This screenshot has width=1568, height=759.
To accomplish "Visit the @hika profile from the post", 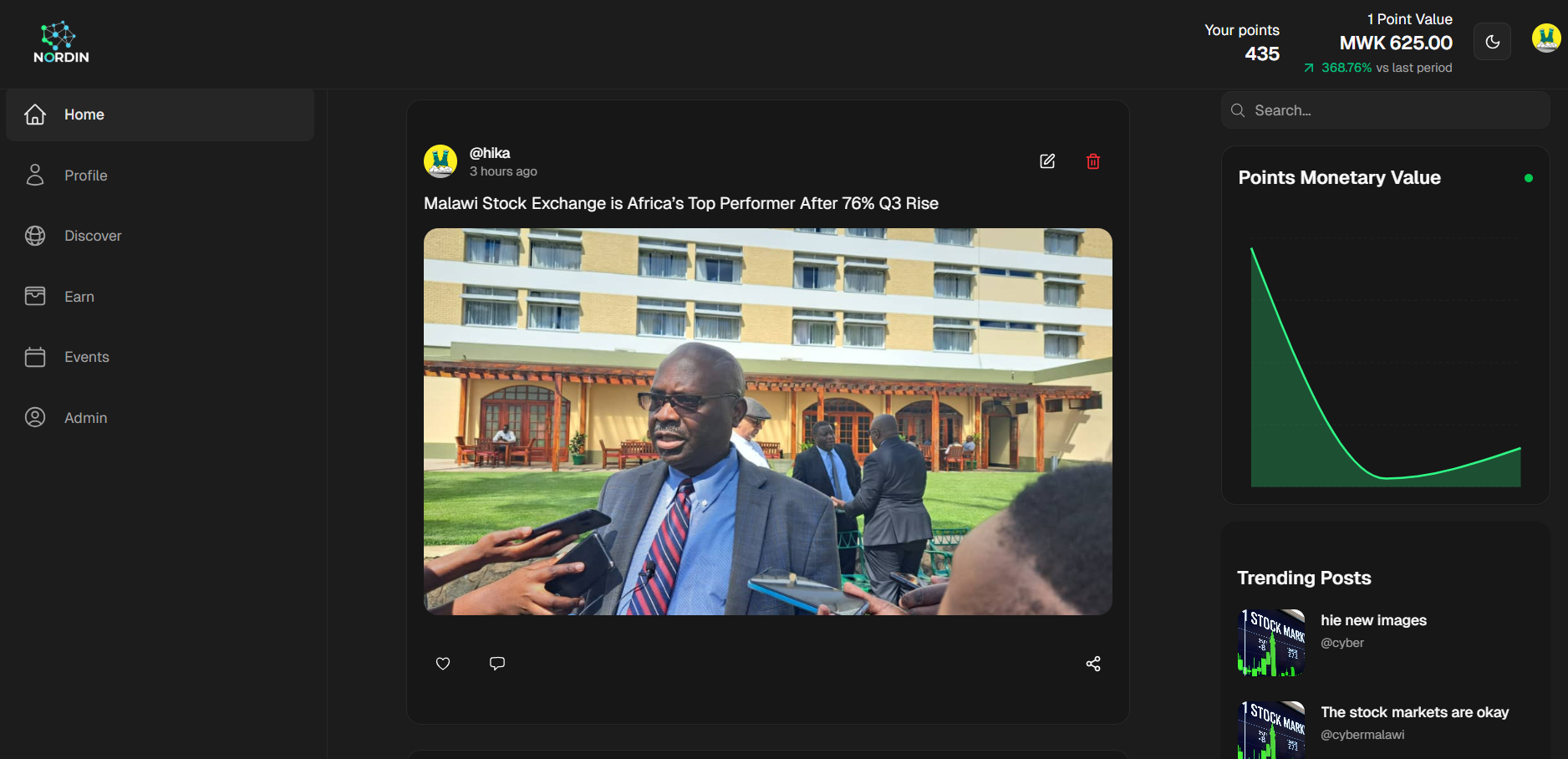I will (490, 153).
